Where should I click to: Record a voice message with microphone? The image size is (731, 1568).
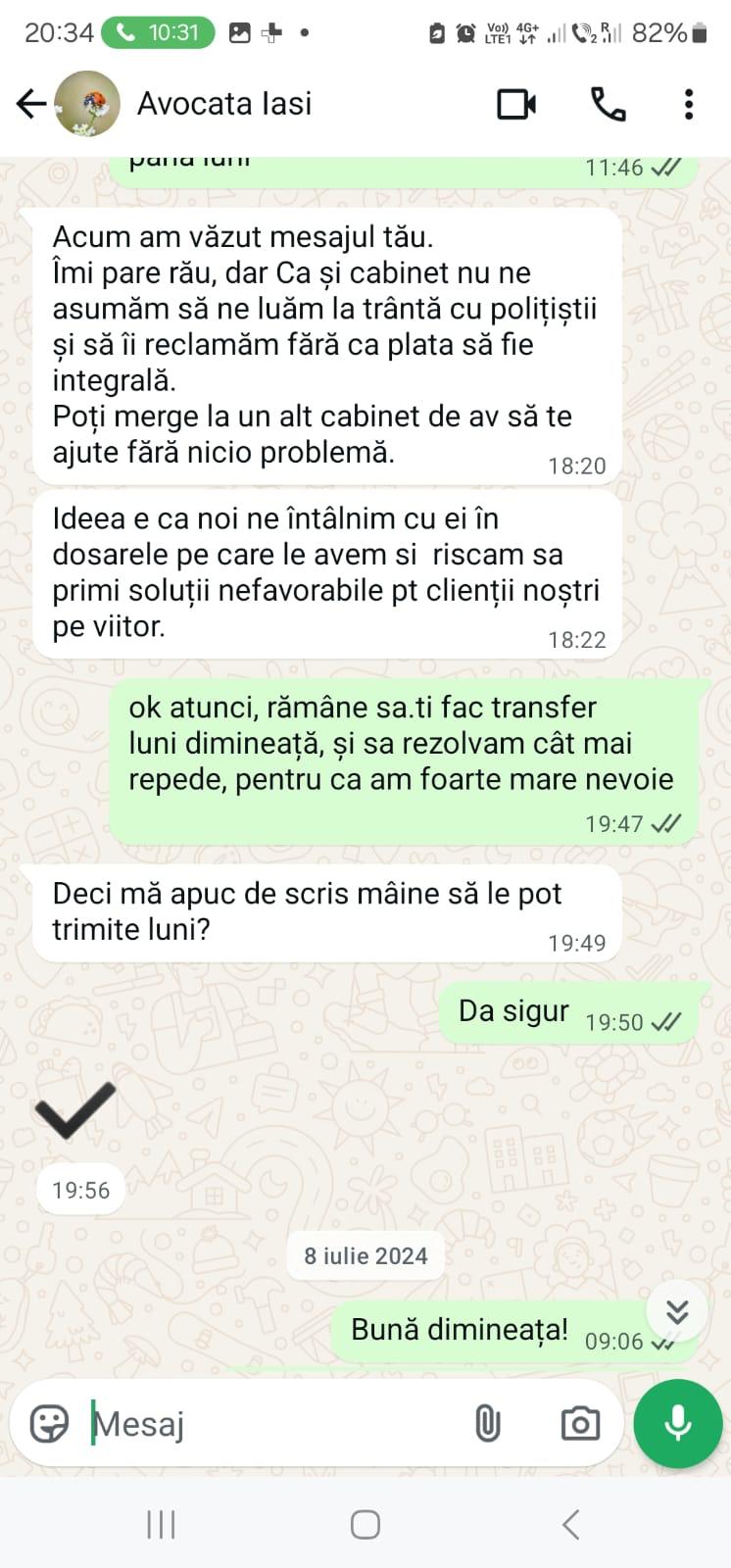(678, 1424)
